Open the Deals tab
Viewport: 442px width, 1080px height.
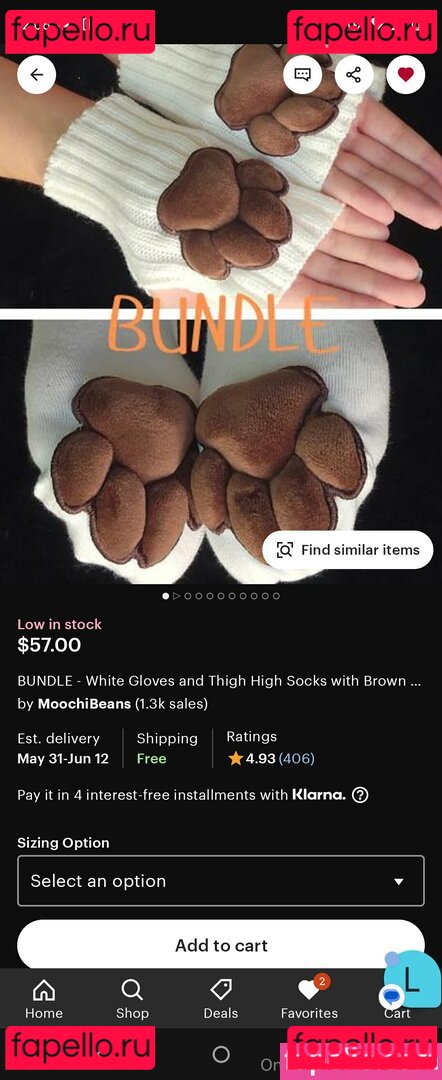[x=221, y=999]
